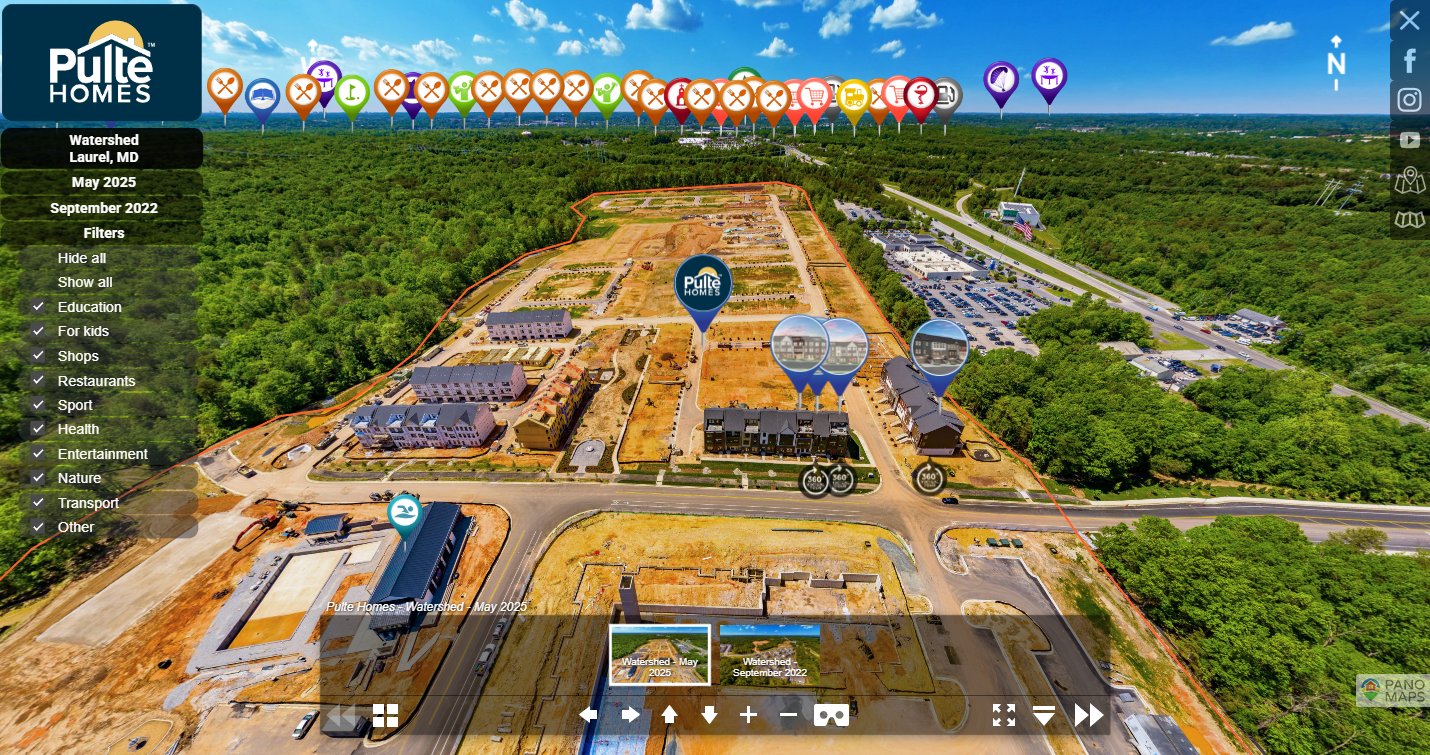Toggle the Transport filter checkbox

[x=38, y=503]
